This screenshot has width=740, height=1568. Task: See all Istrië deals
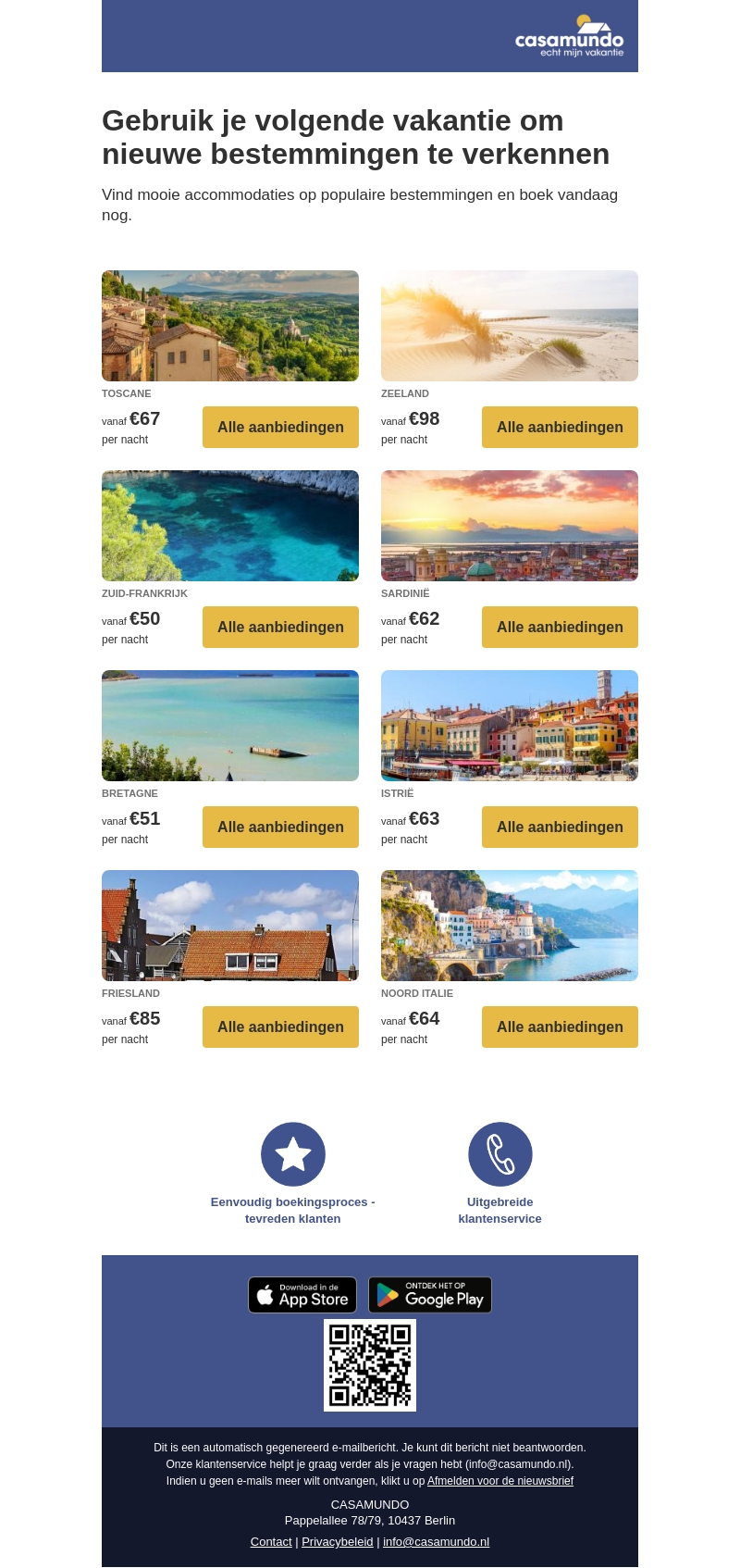pyautogui.click(x=560, y=827)
